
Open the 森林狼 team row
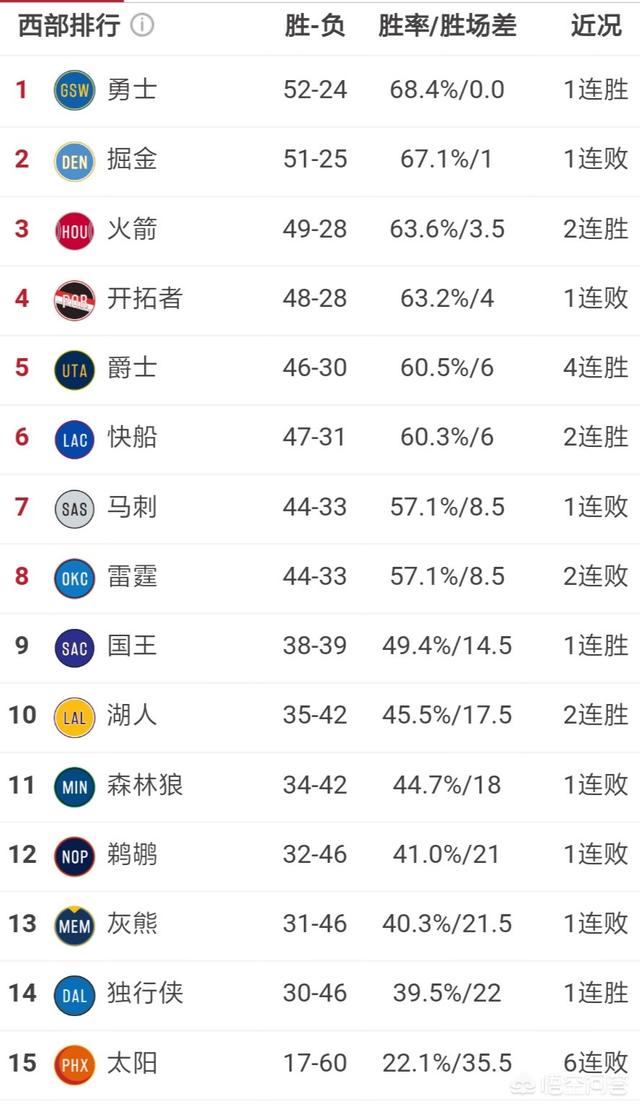[x=320, y=786]
